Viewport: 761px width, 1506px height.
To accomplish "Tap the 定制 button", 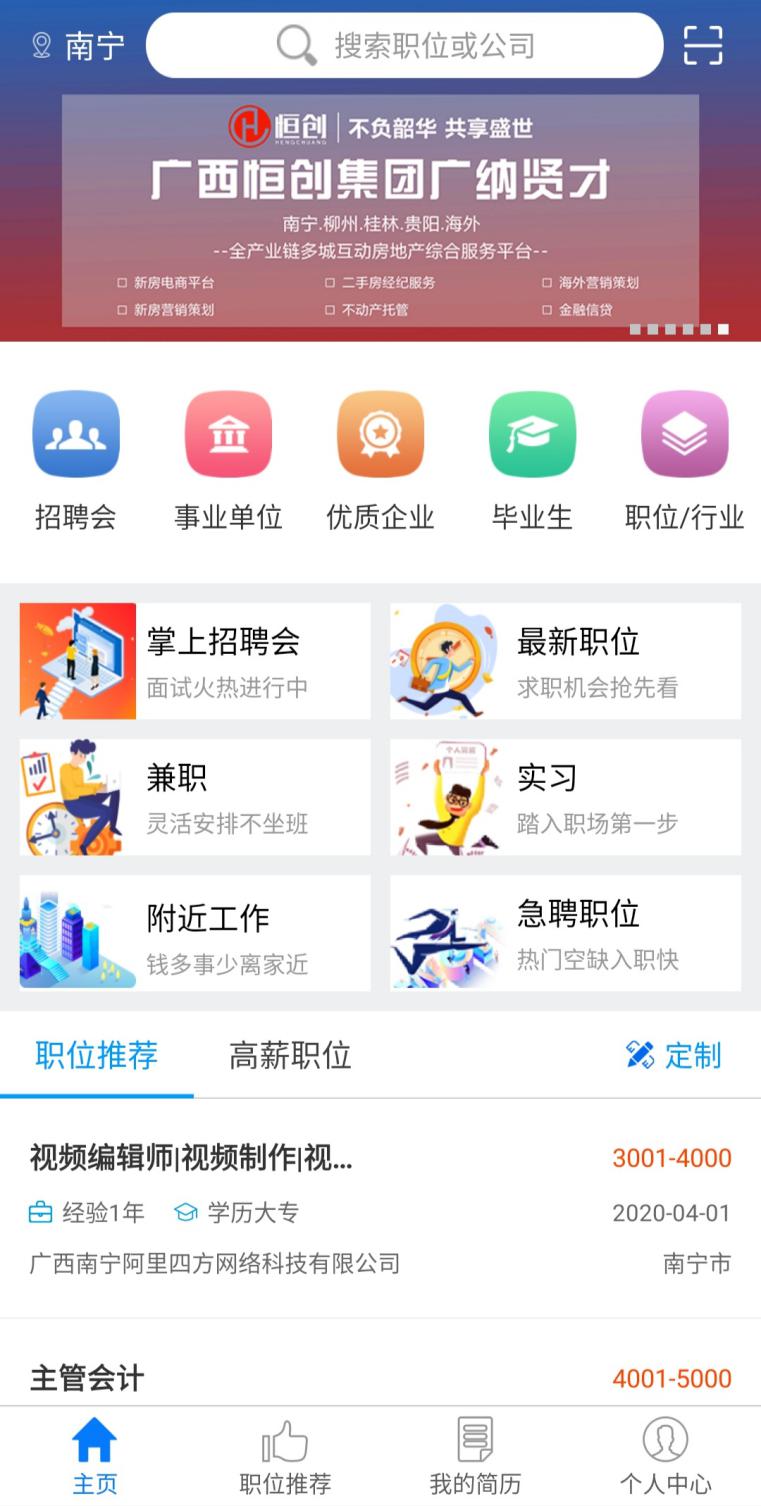I will [x=673, y=1055].
